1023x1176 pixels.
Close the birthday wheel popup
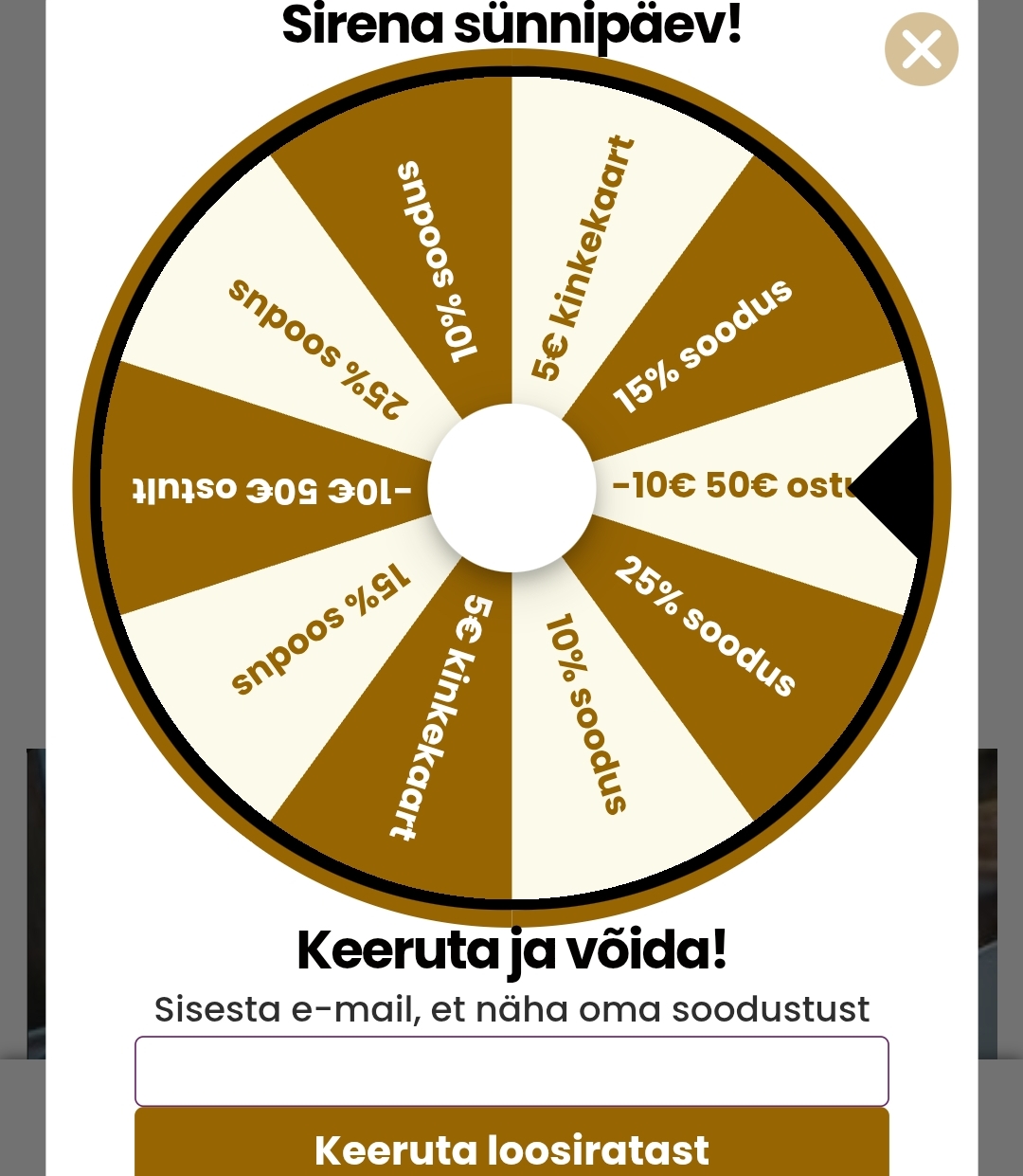[x=921, y=49]
